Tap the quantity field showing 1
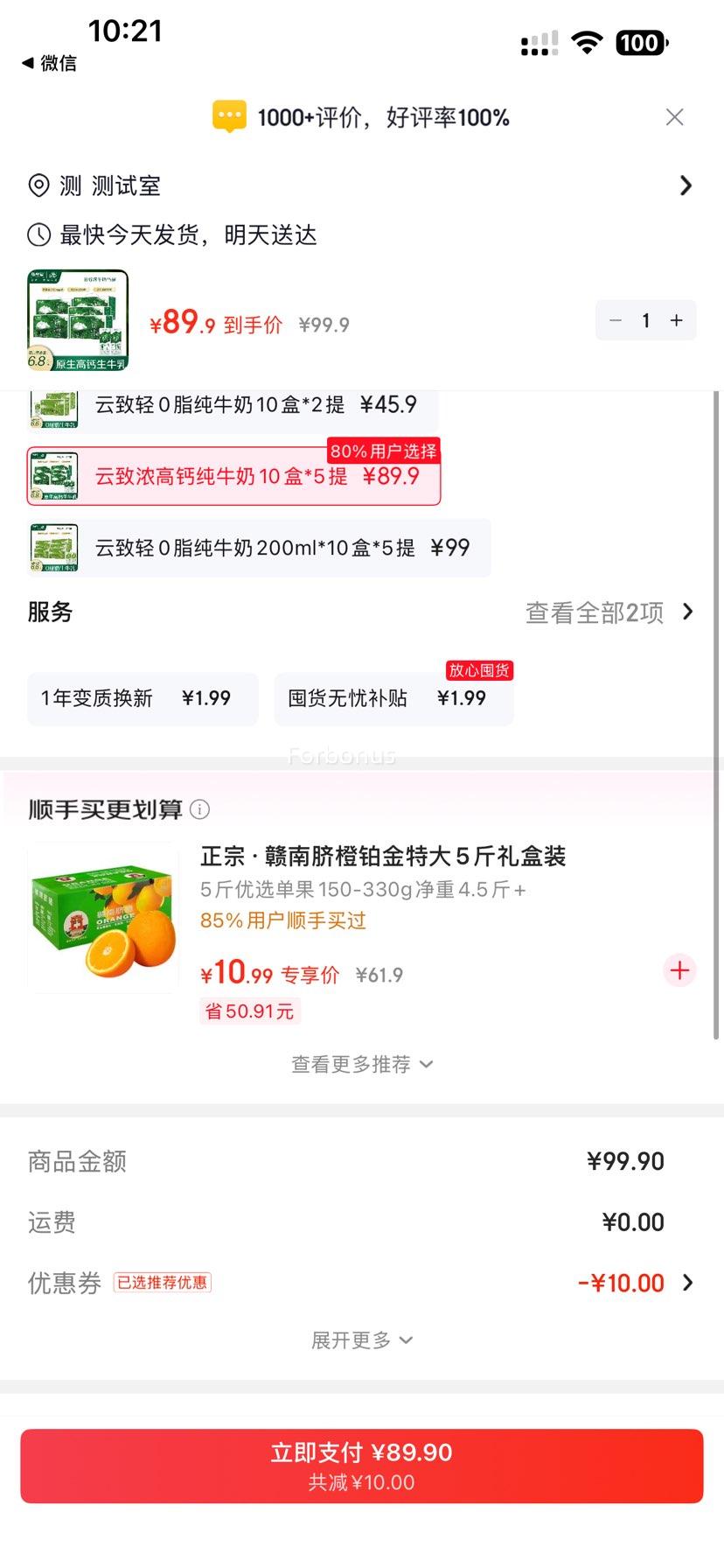 (x=645, y=320)
